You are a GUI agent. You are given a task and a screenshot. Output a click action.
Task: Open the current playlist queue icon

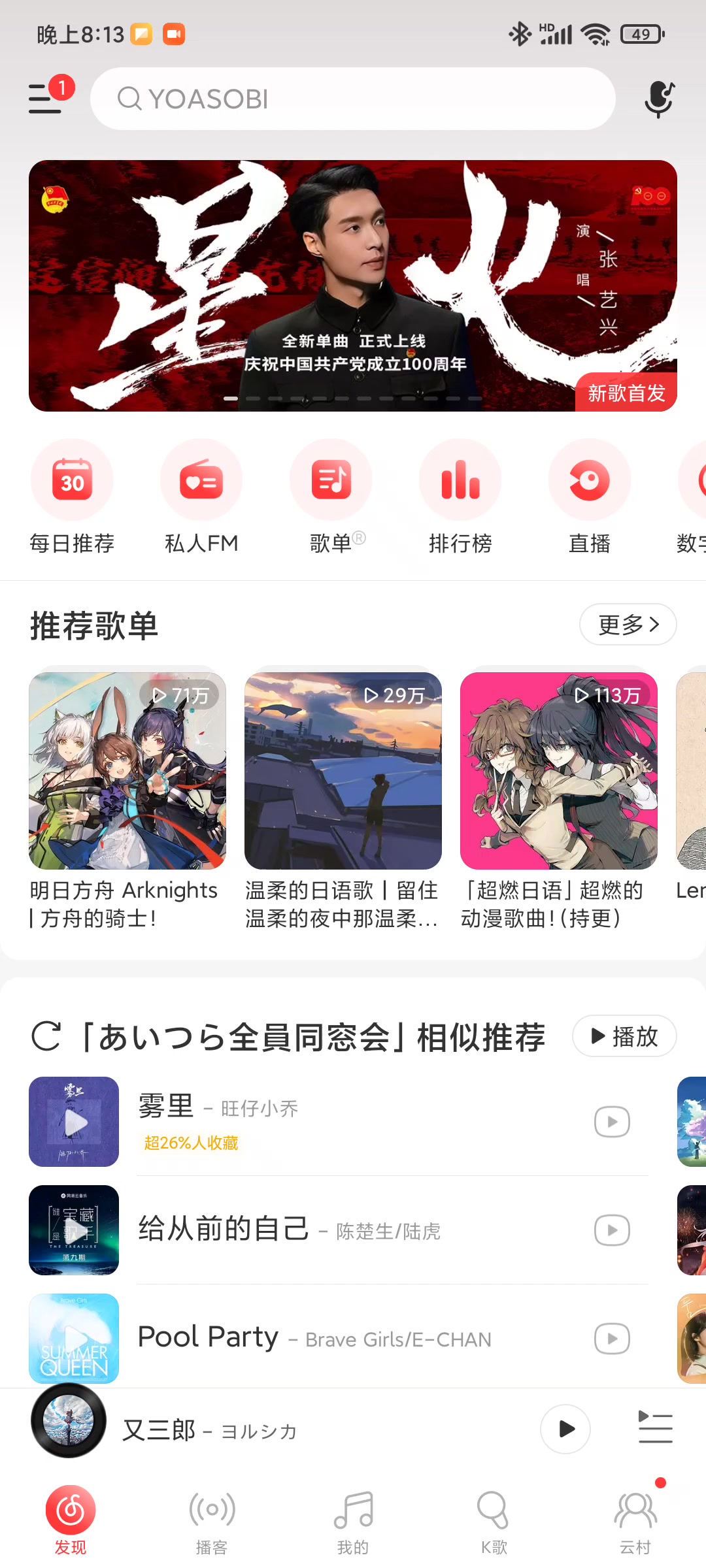click(x=655, y=1427)
